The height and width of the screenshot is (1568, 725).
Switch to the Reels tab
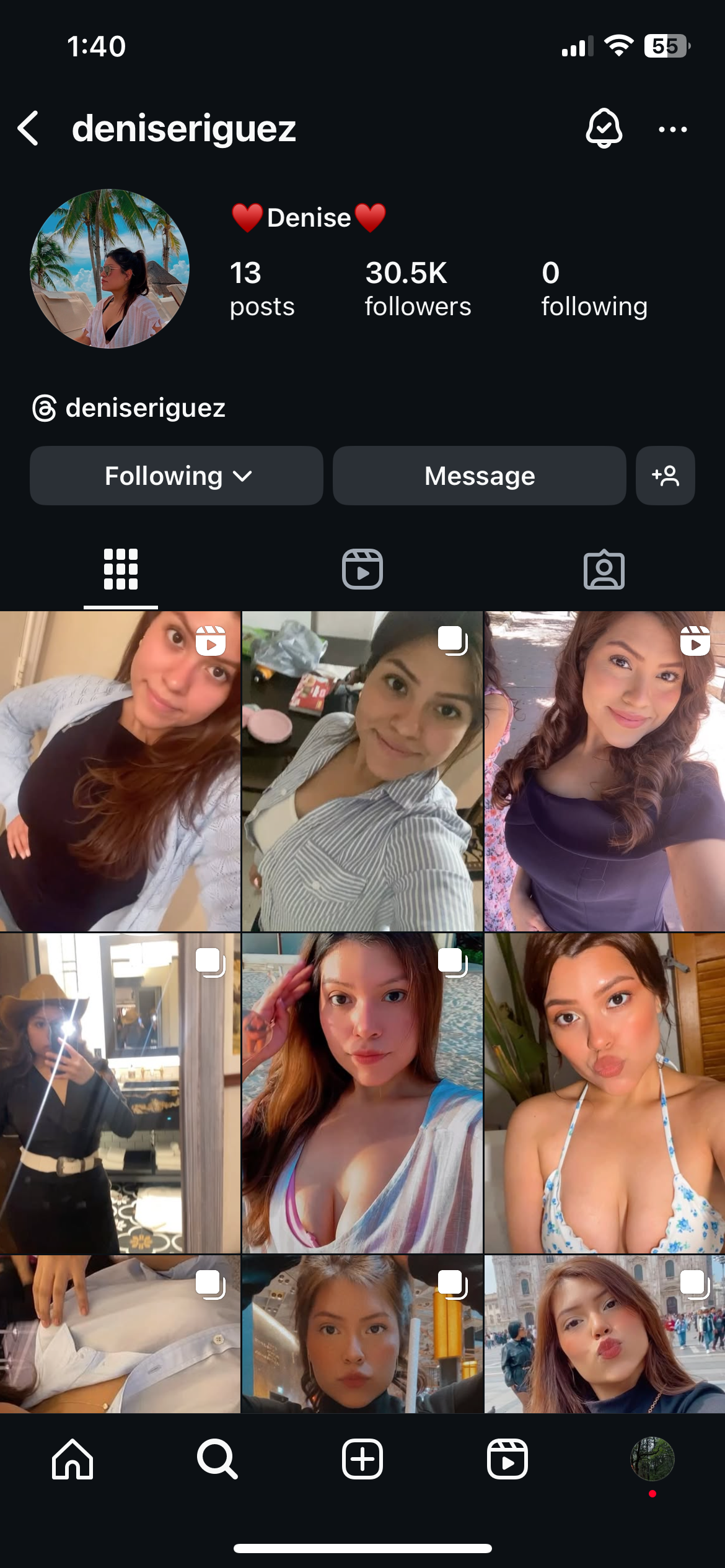(x=362, y=569)
